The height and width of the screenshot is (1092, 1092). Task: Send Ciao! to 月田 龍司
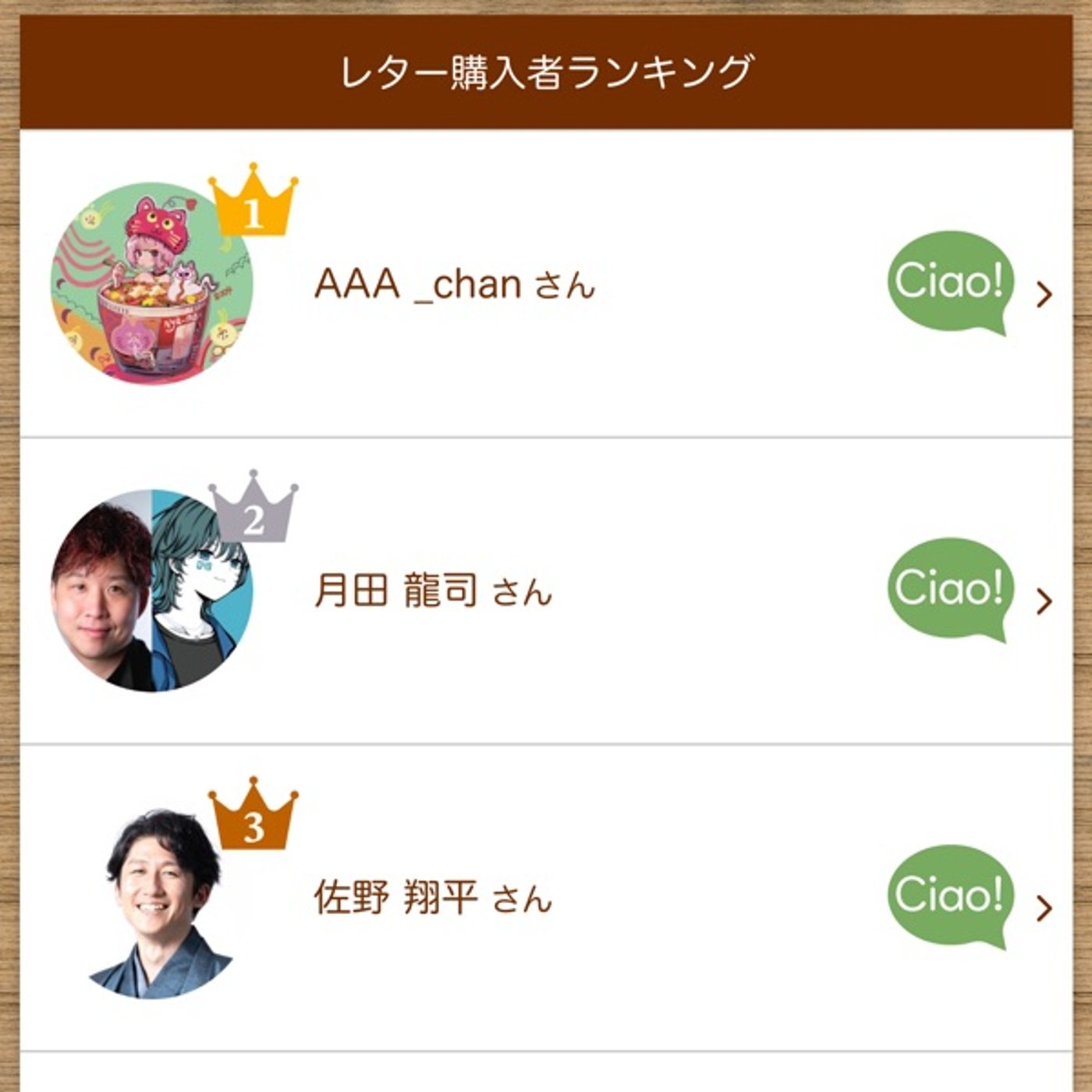tap(951, 588)
